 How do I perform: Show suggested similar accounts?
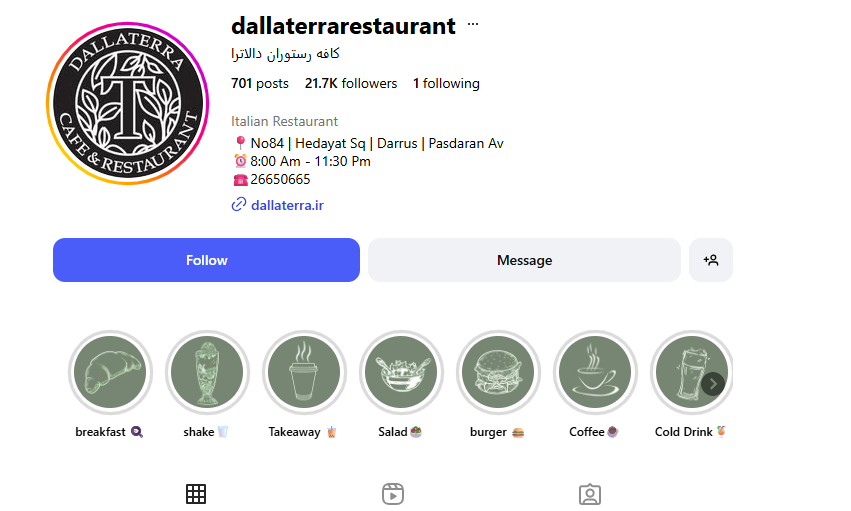(711, 260)
